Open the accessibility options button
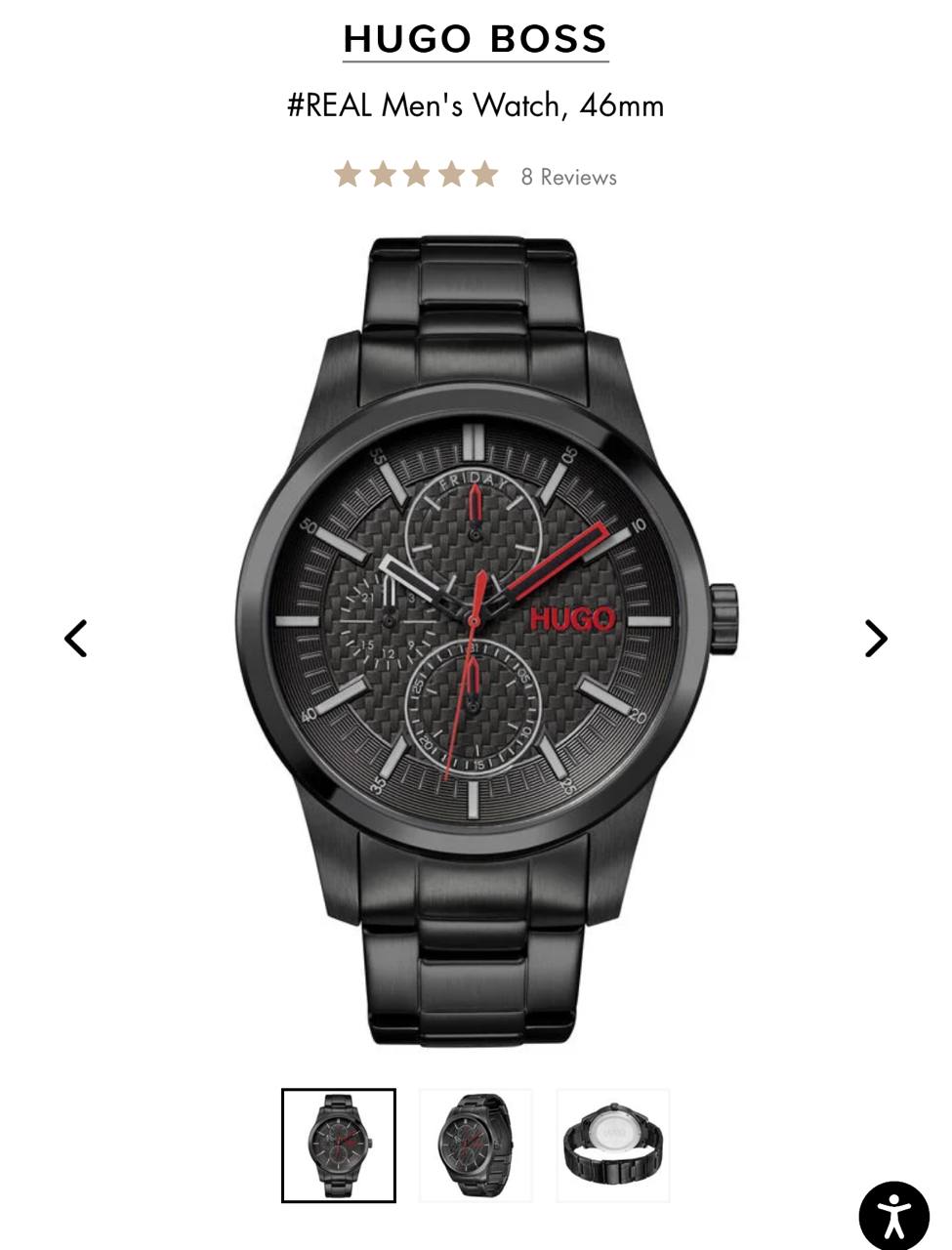Viewport: 952px width, 1250px height. [x=893, y=1216]
